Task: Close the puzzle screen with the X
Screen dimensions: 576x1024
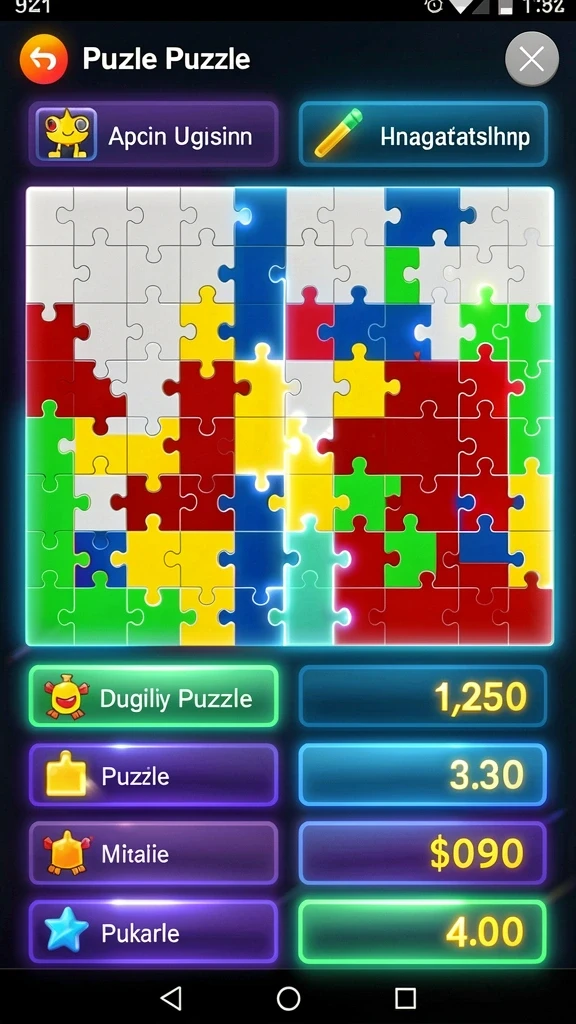Action: [532, 59]
